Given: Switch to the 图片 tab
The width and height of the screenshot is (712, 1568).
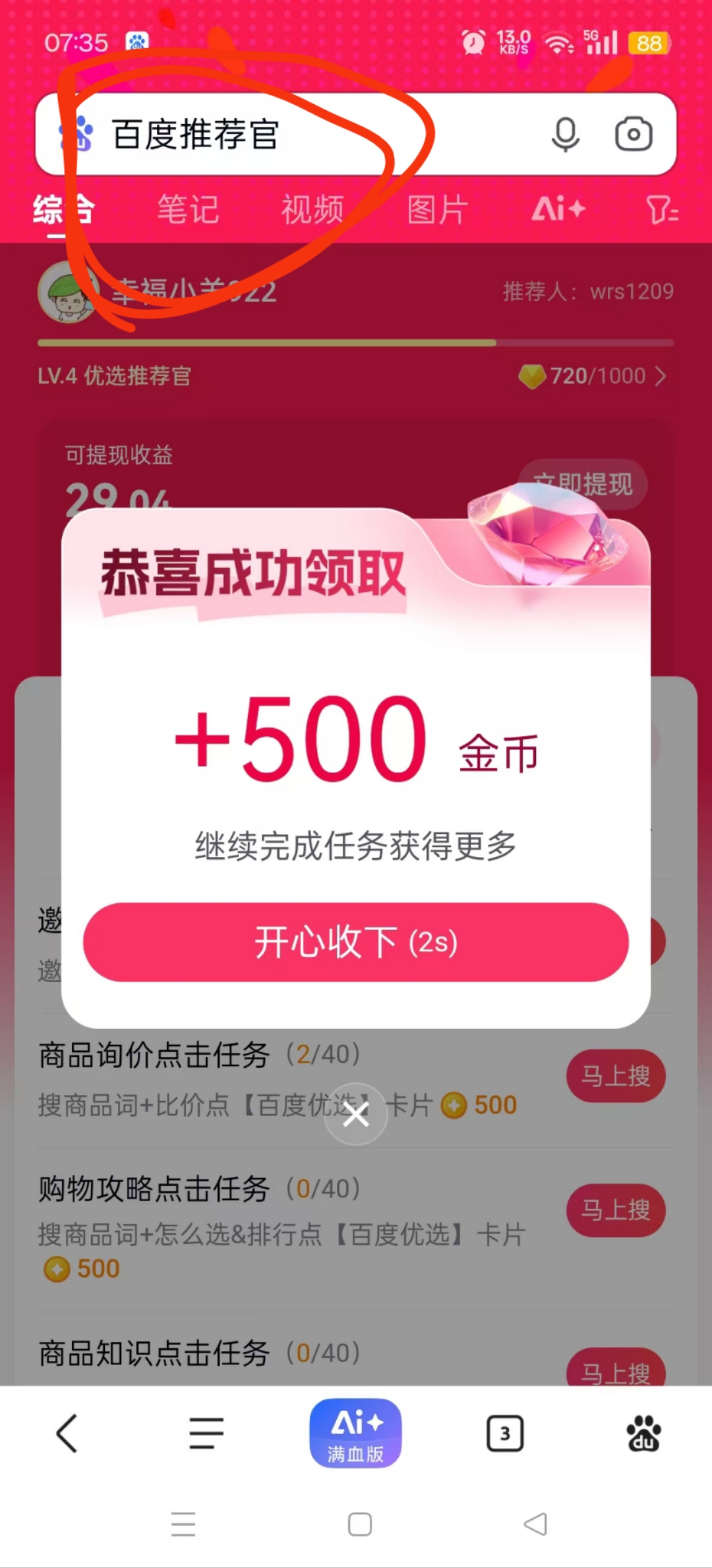Looking at the screenshot, I should pos(437,210).
